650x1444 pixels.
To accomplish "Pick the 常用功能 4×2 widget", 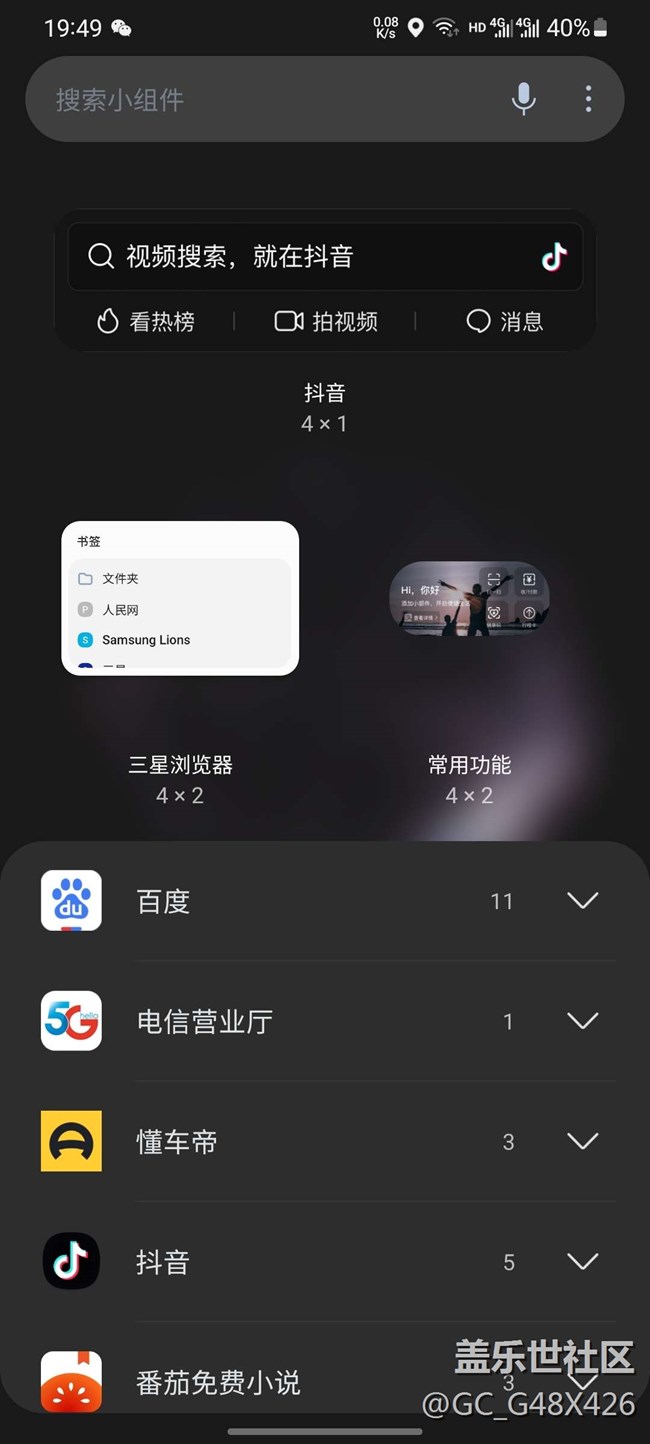I will pos(469,599).
